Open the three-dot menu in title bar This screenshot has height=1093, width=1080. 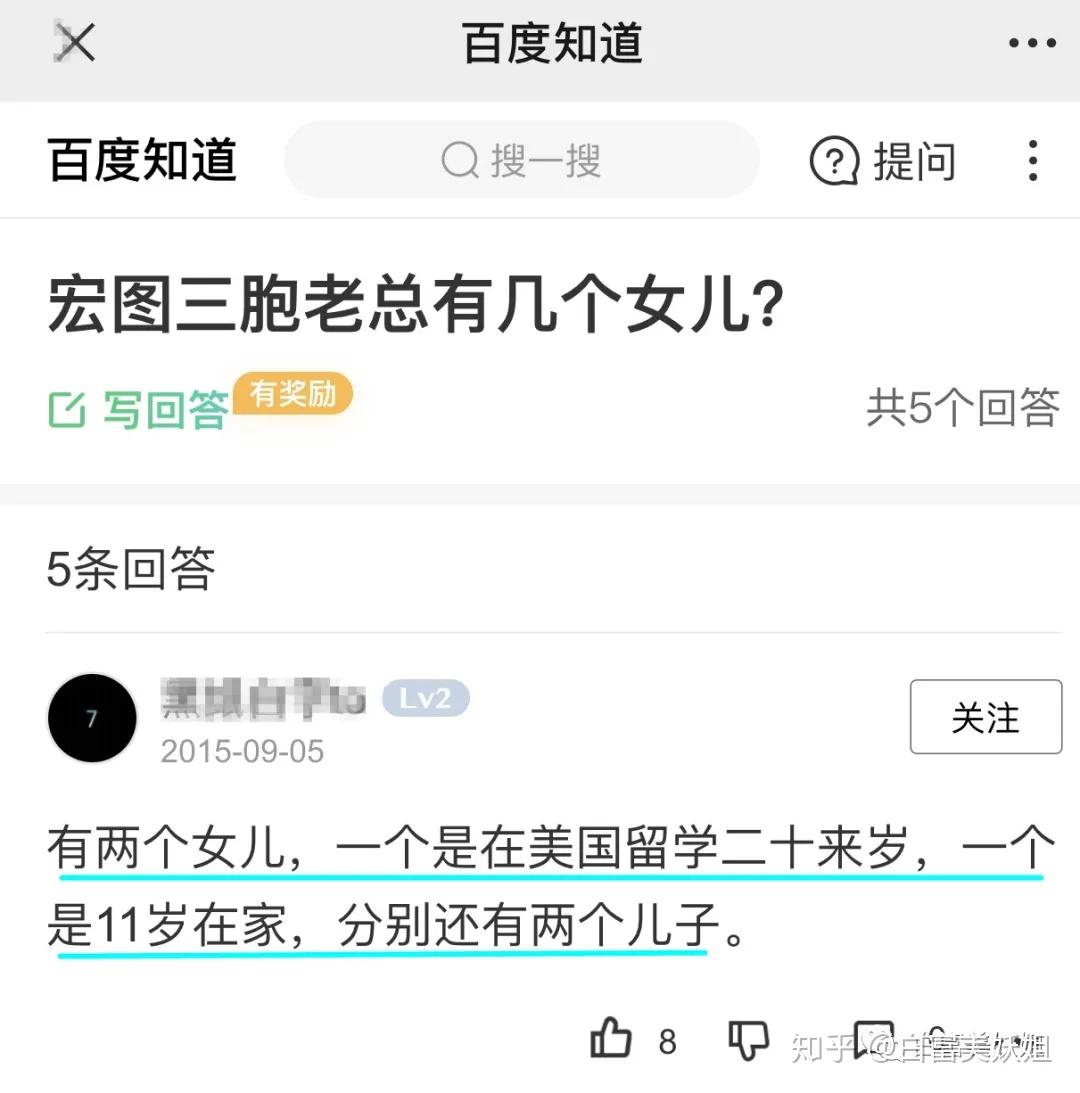point(1031,44)
